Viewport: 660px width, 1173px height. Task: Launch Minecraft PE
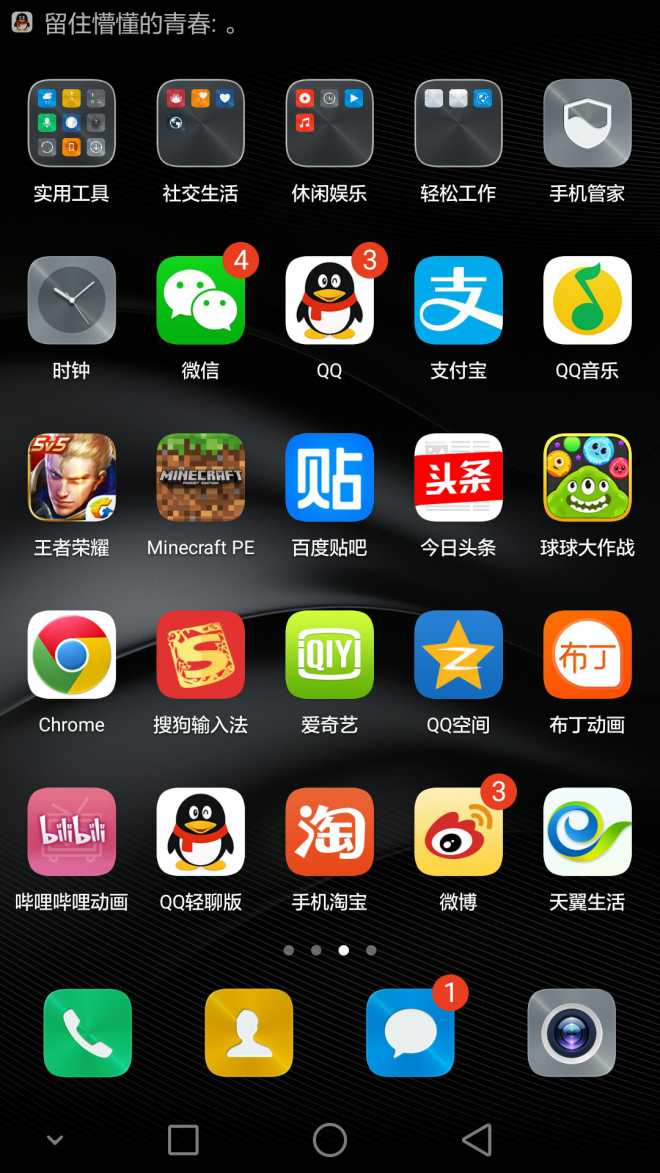tap(200, 477)
